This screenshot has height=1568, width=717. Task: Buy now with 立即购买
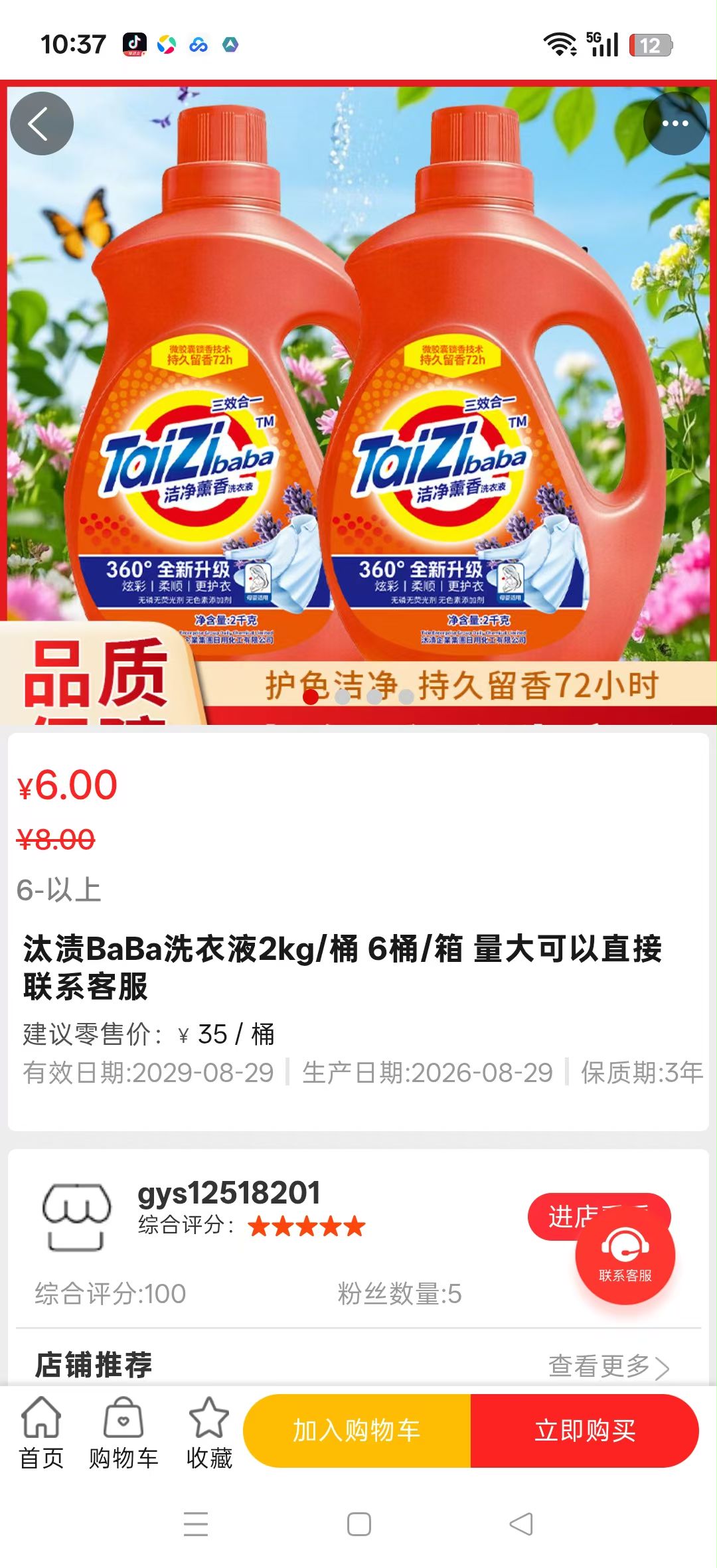(585, 1431)
